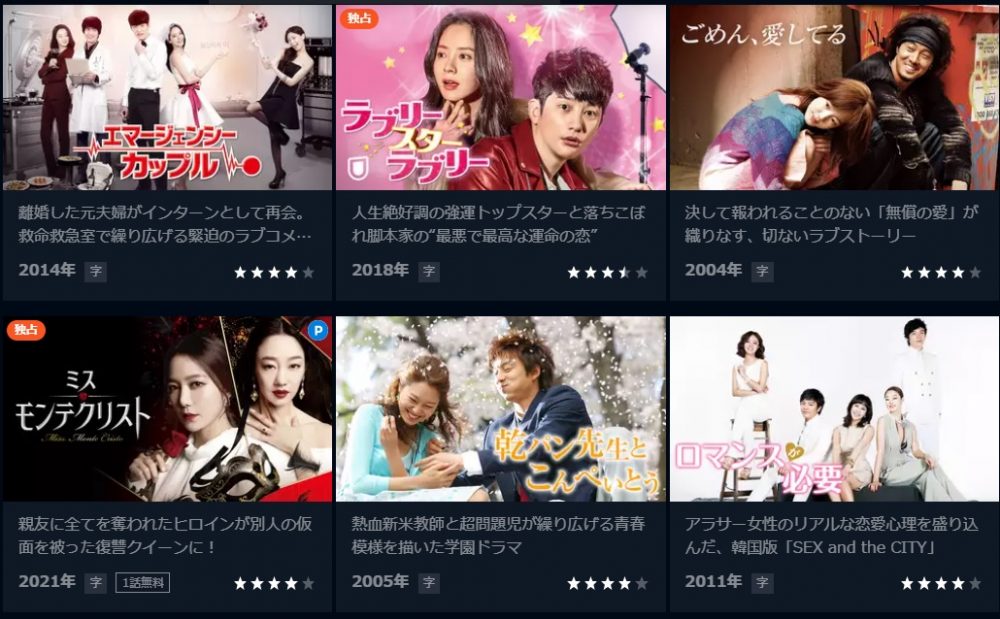Open the ごめん、愛してる drama card

(833, 98)
